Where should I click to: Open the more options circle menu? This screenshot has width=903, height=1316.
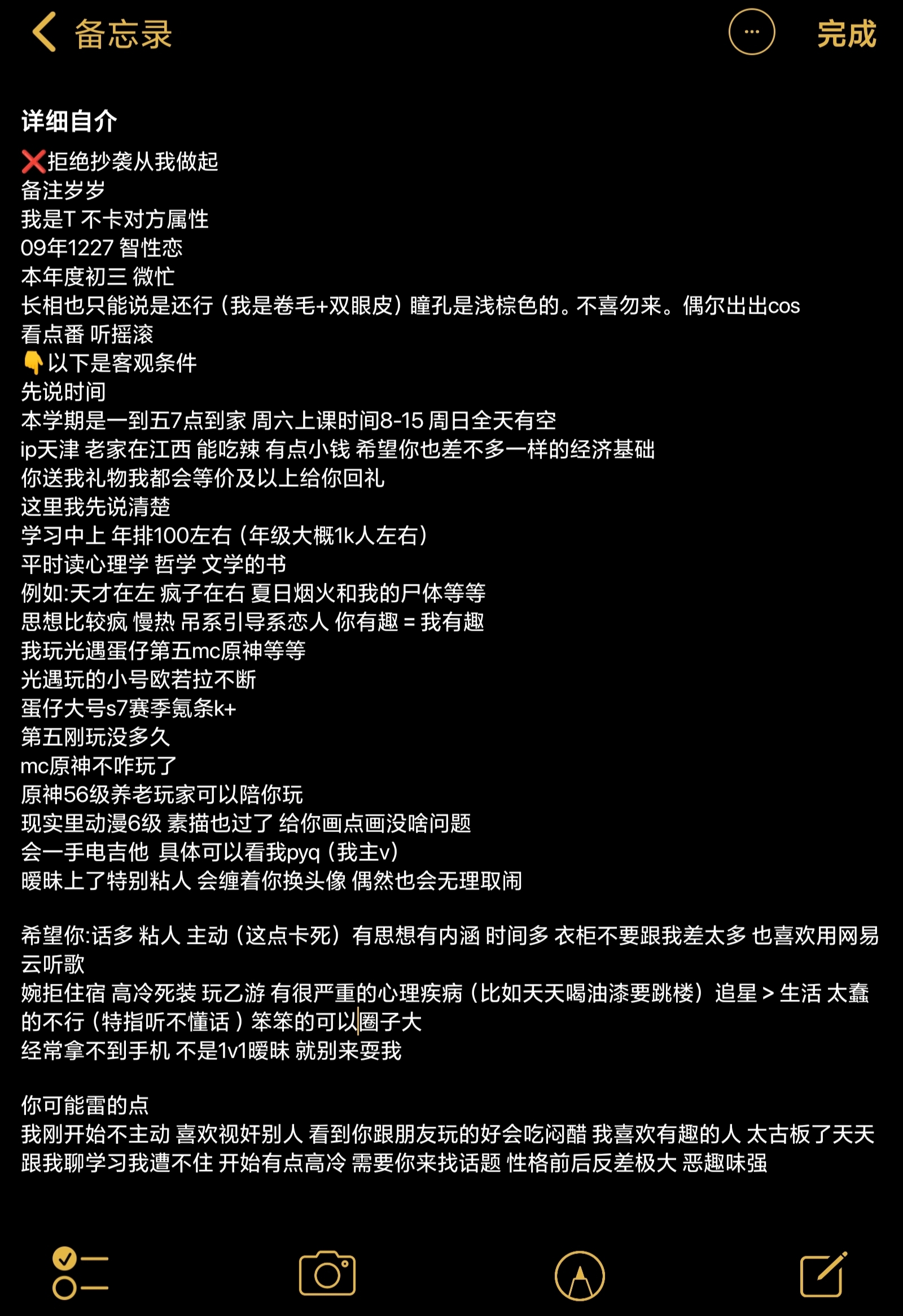(751, 32)
